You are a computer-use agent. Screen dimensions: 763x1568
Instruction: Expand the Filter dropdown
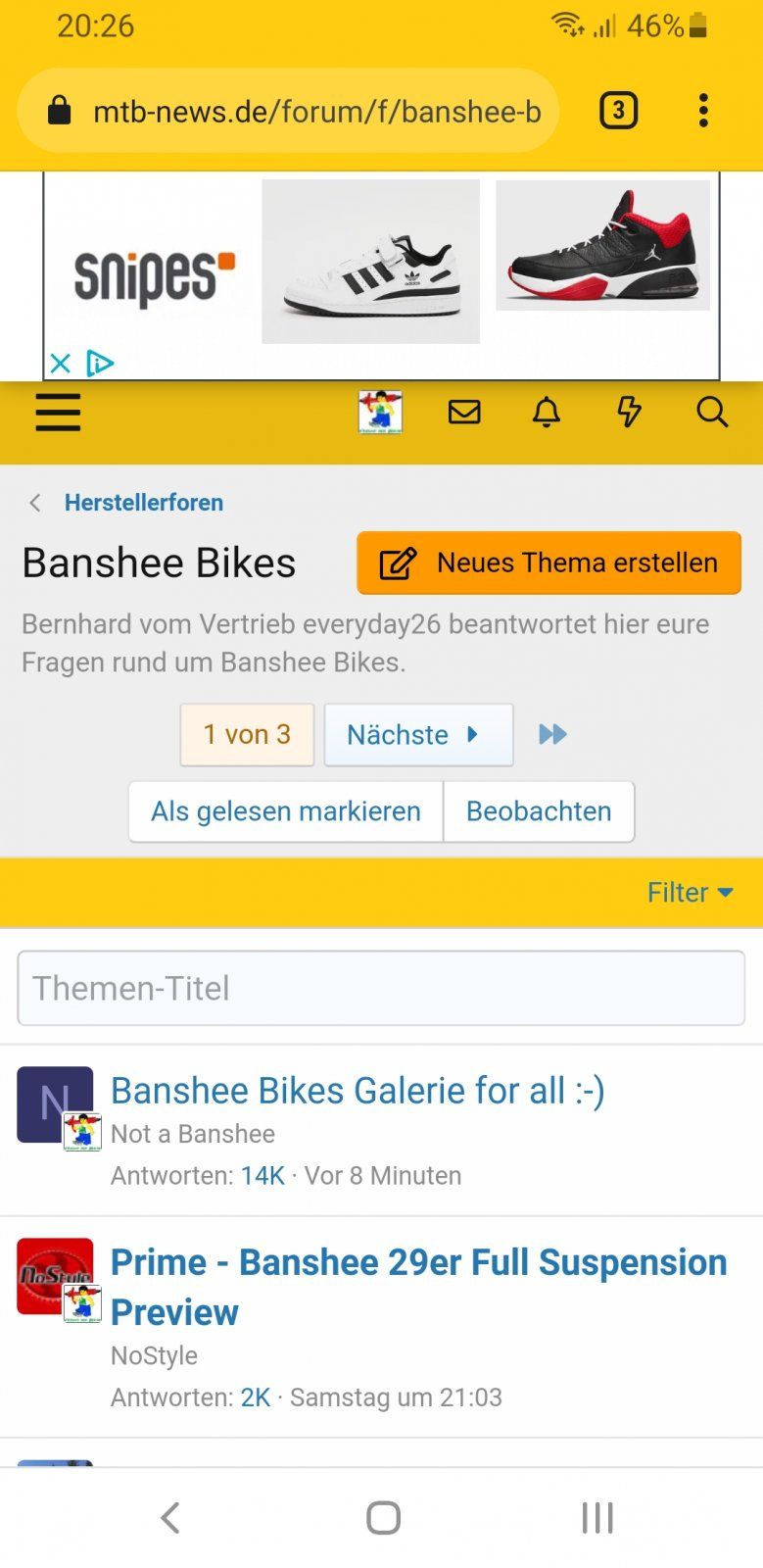coord(690,893)
